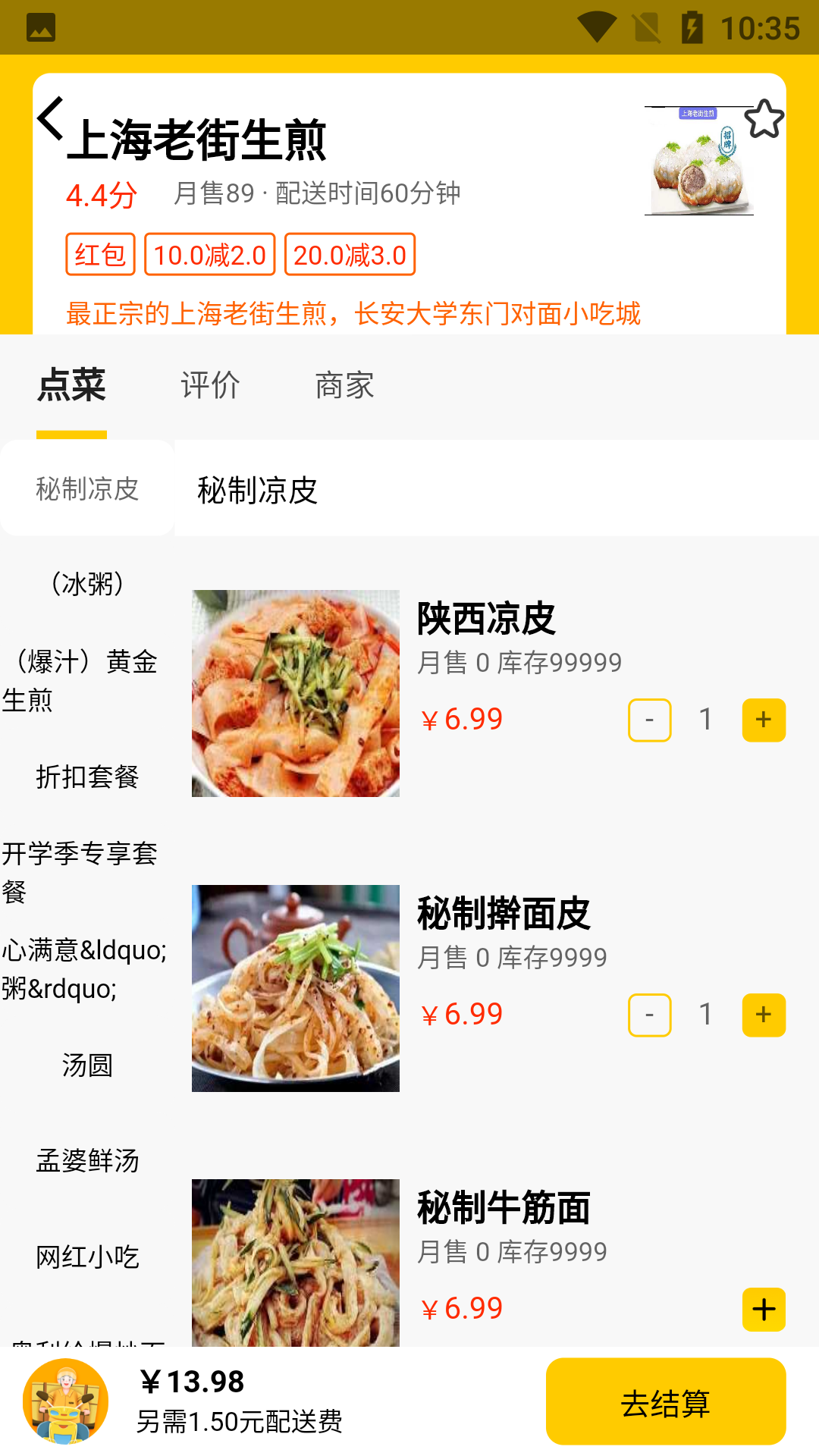
Task: Click the 秘制凉皮 sidebar category
Action: click(x=86, y=488)
